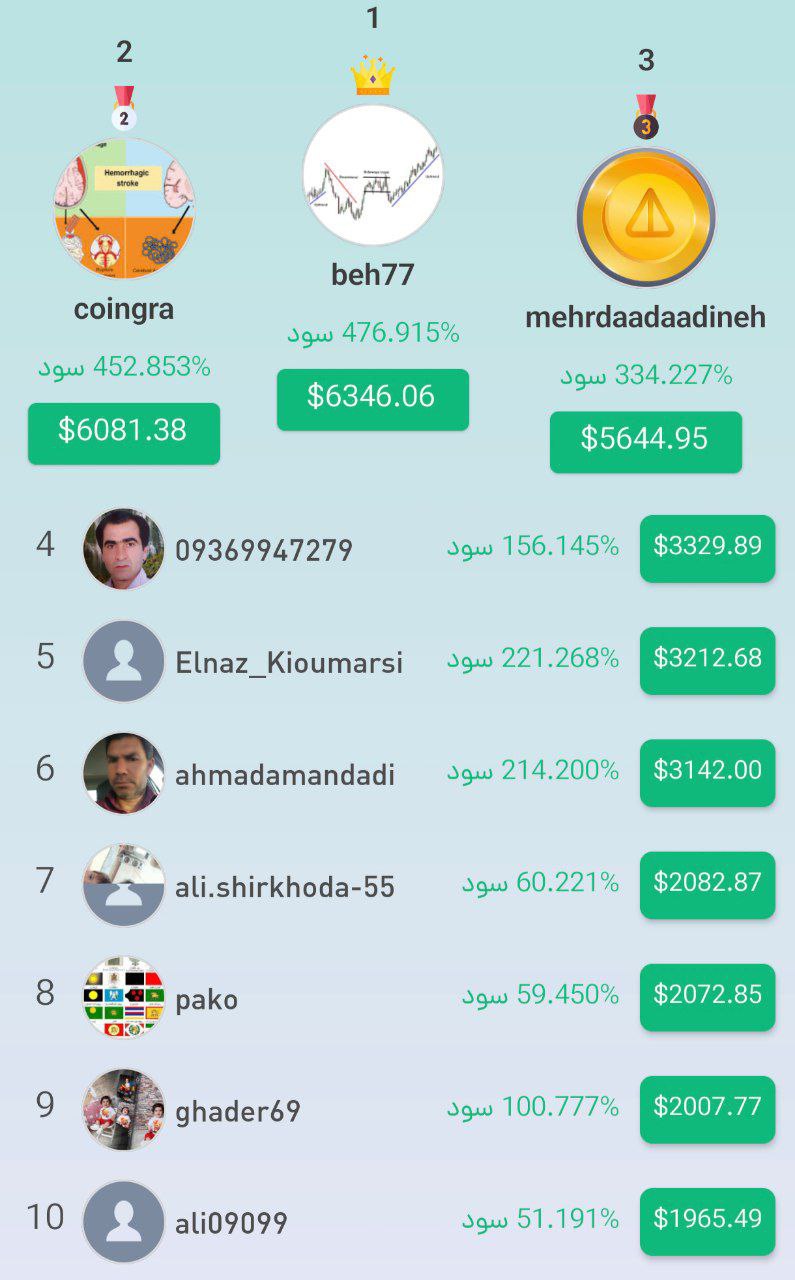Image resolution: width=795 pixels, height=1280 pixels.
Task: Open ali09099's leaderboard row
Action: point(231,1222)
